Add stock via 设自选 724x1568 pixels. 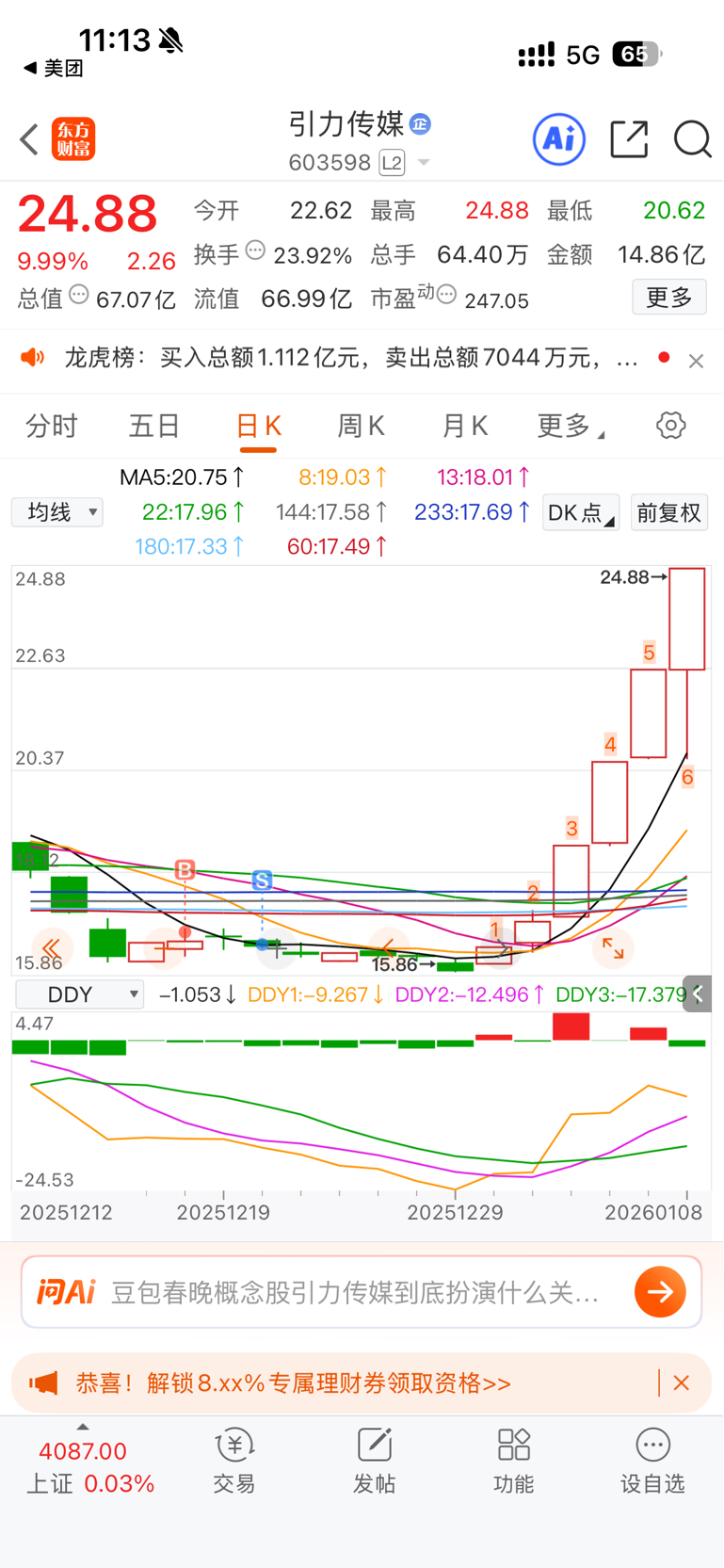652,1461
